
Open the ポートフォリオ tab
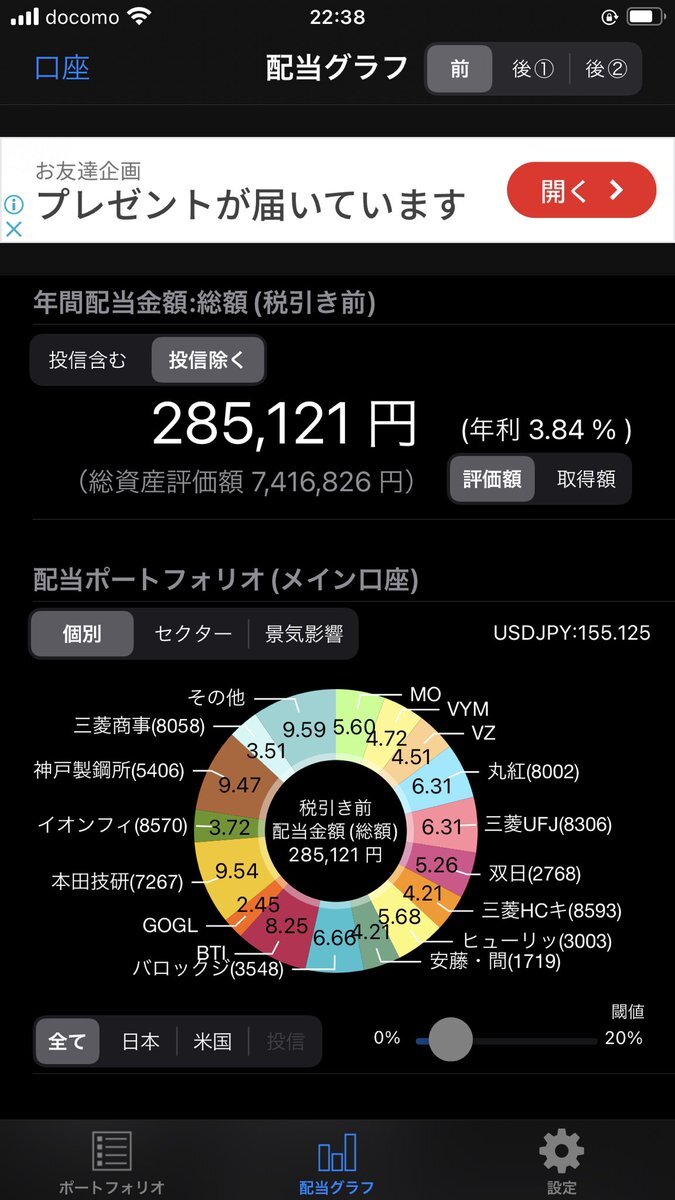[112, 1163]
